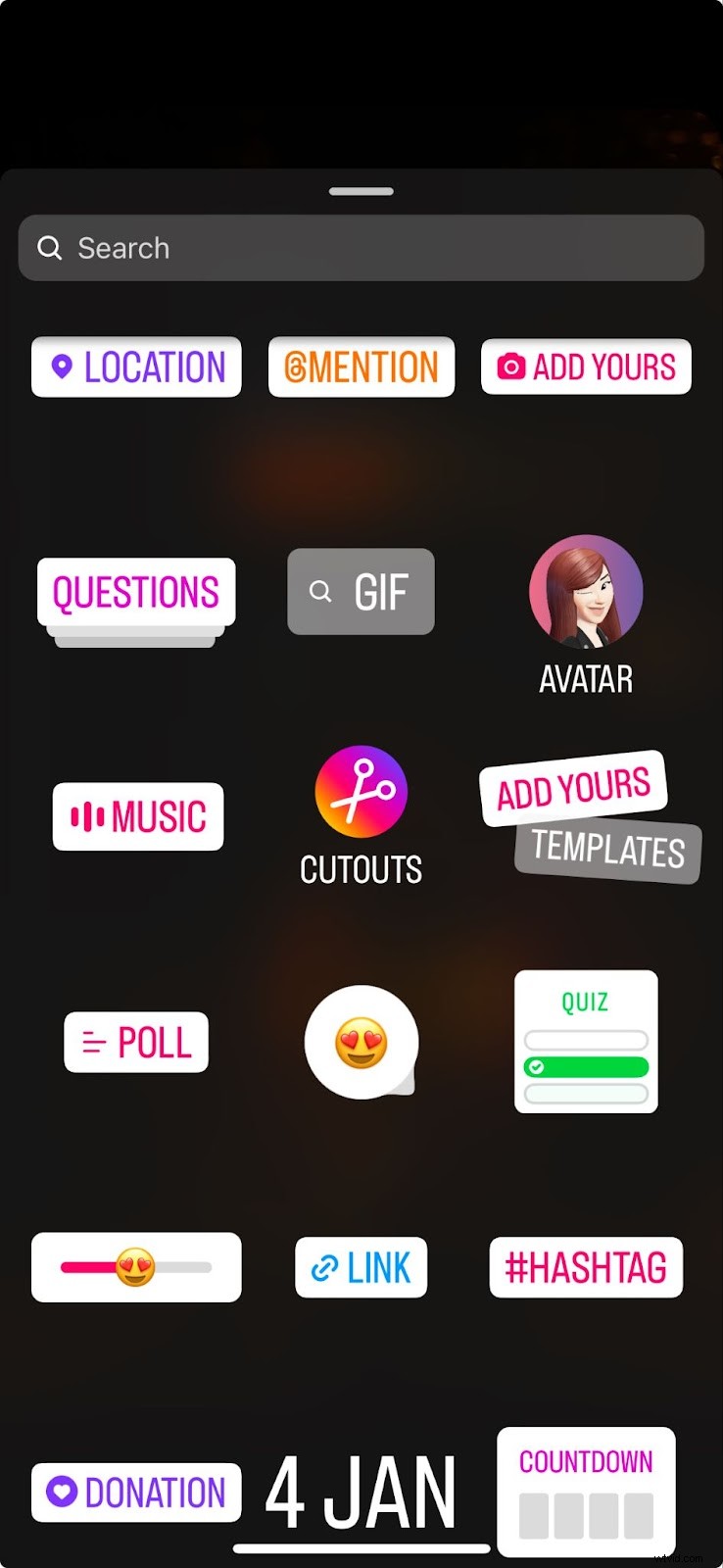Add a QUIZ sticker
This screenshot has width=723, height=1568.
585,1041
